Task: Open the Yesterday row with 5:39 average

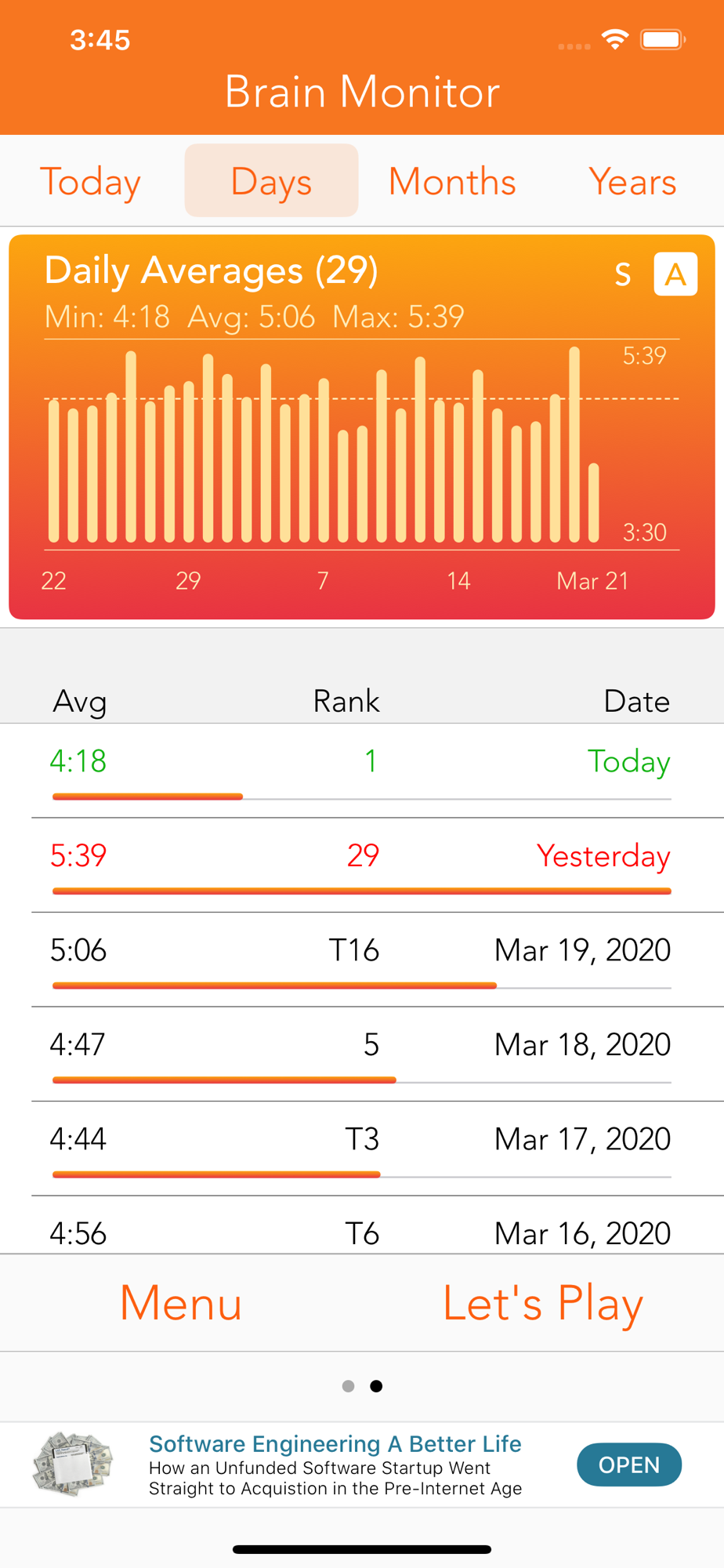Action: pos(362,866)
